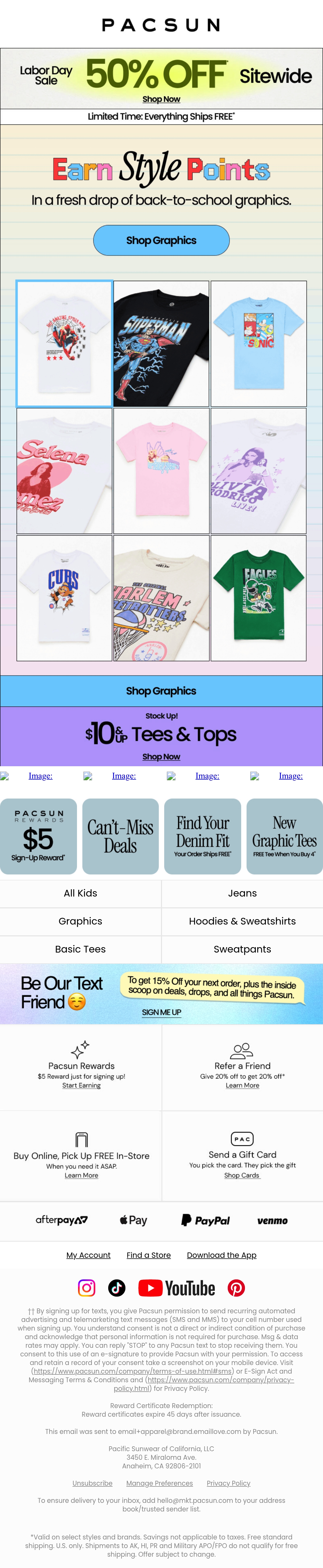
Task: Tap Start Earning under Pacsun Rewards
Action: [x=82, y=1085]
